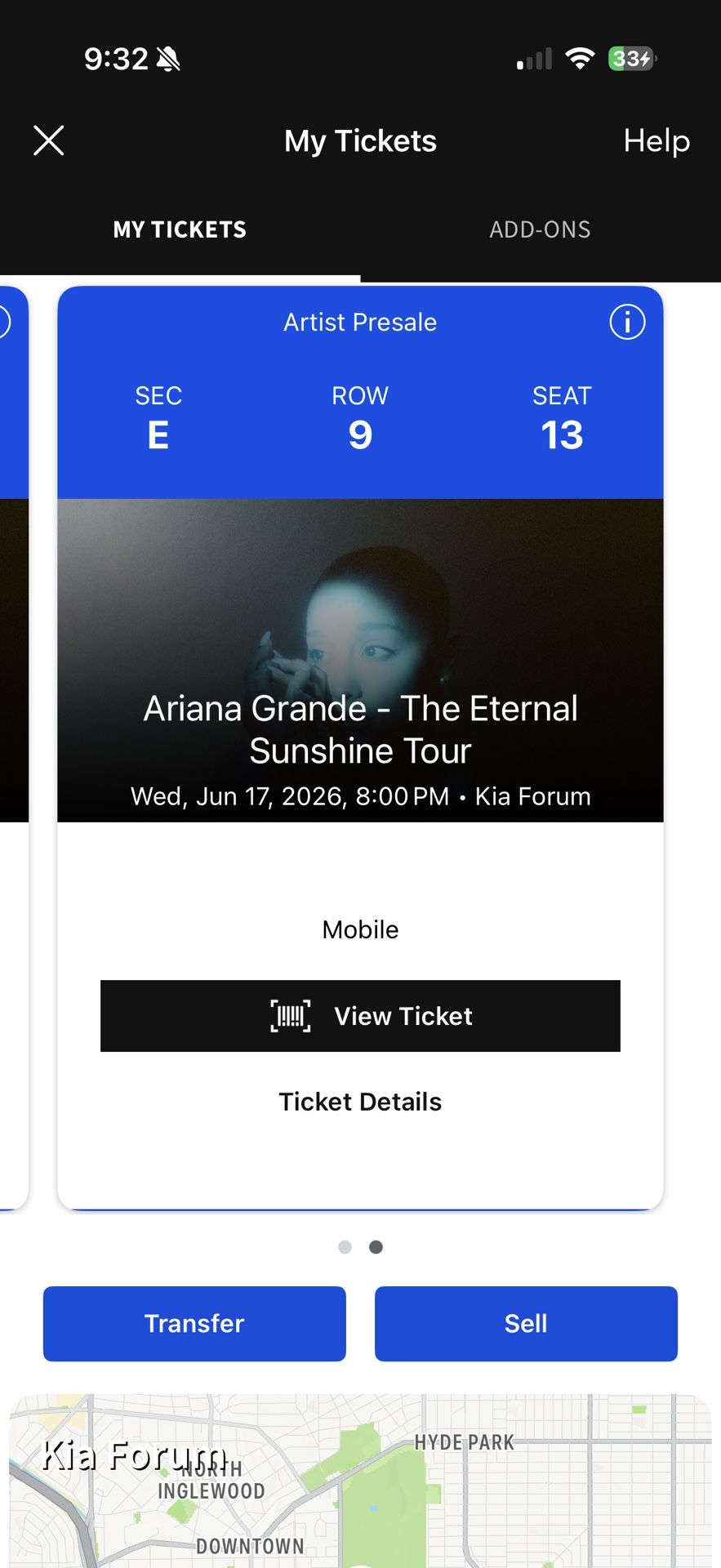
Task: Tap the muted notifications icon in status bar
Action: [x=166, y=58]
